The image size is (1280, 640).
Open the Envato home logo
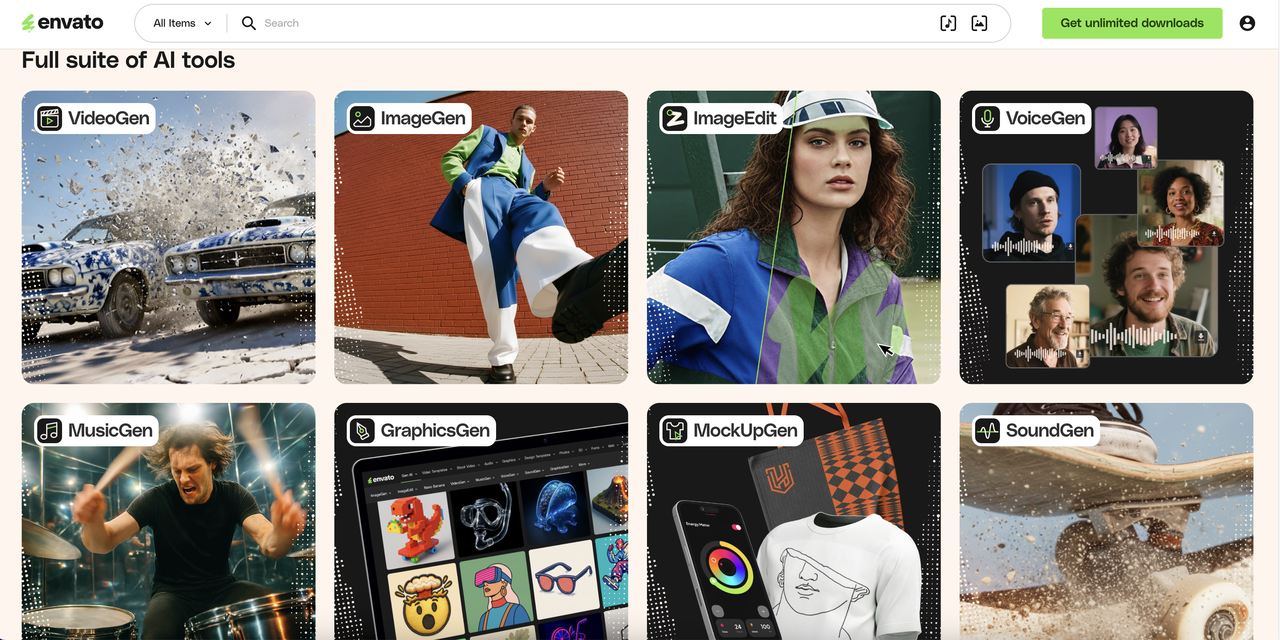(x=62, y=23)
